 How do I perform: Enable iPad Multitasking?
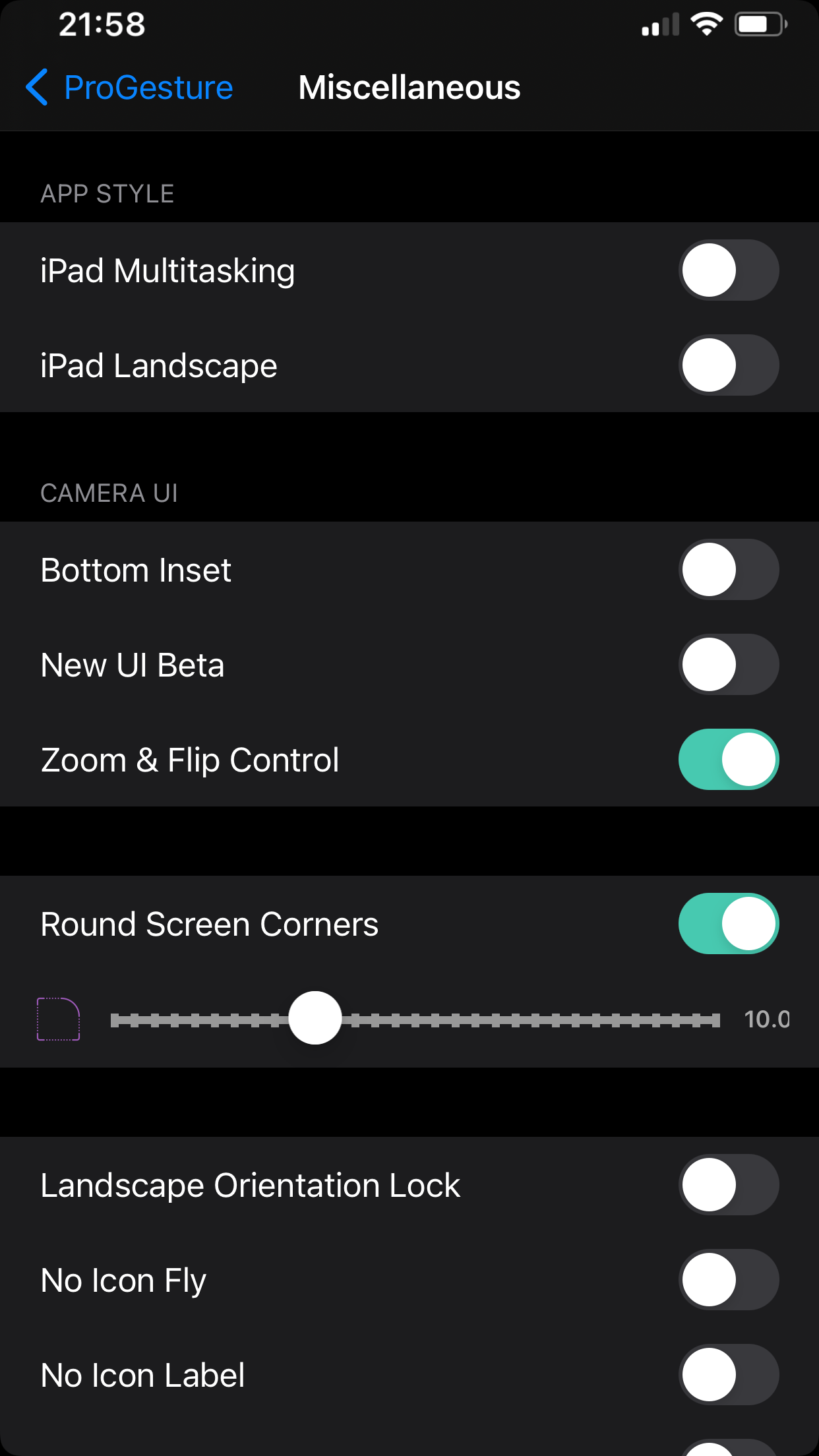(x=729, y=270)
